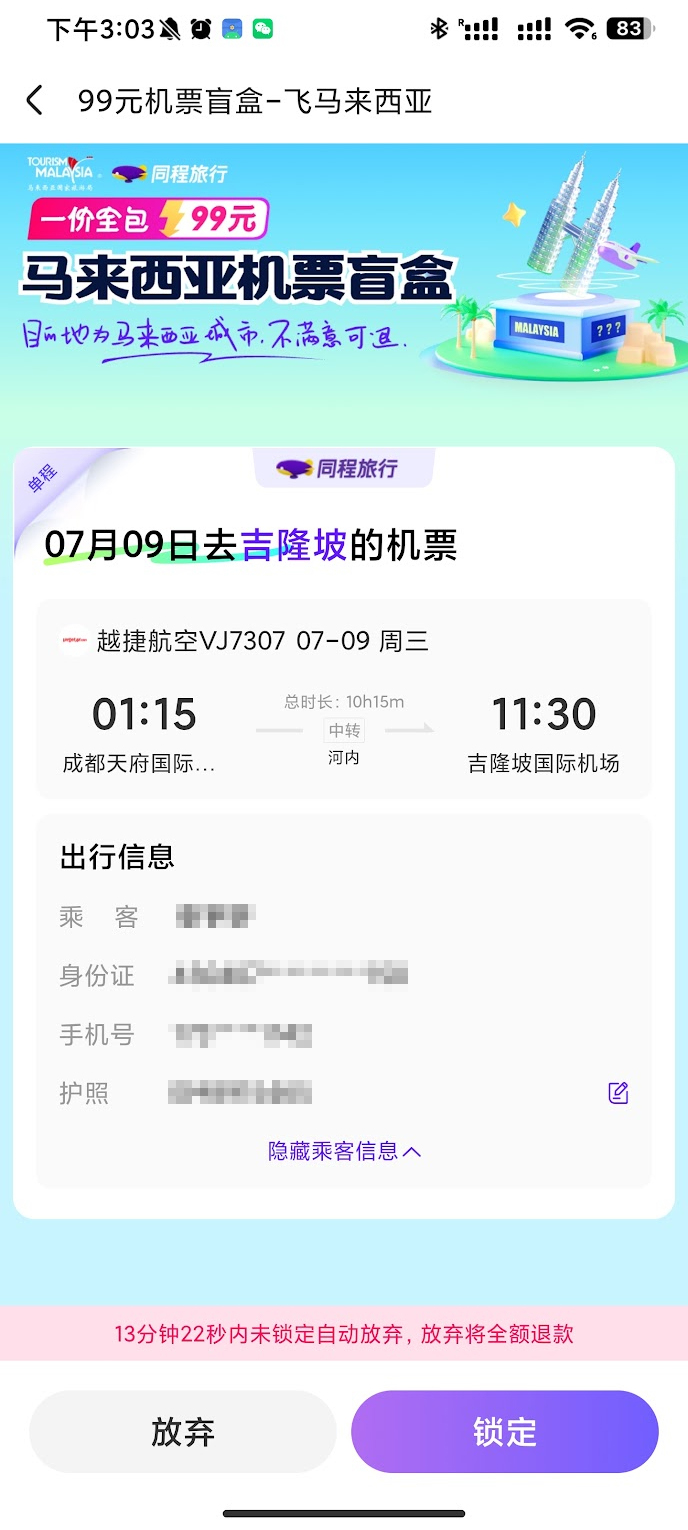Open the VJ7307 flight details card
The height and width of the screenshot is (1530, 688).
[x=343, y=699]
